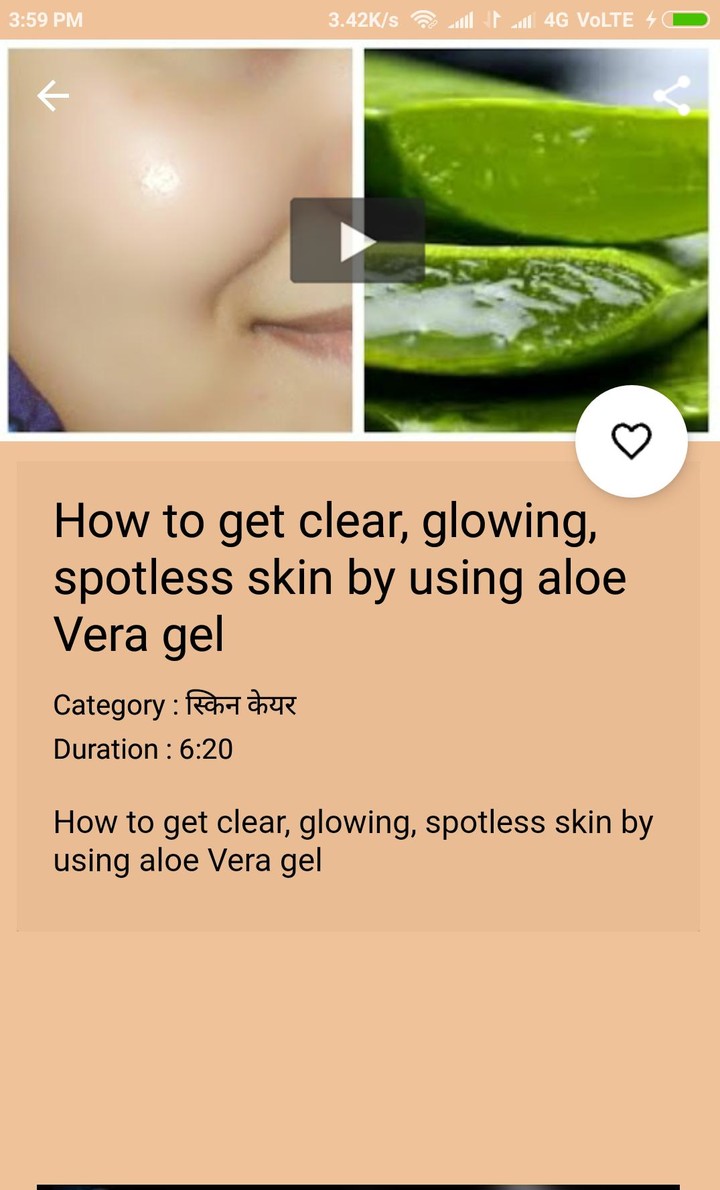This screenshot has width=720, height=1190.
Task: Tap the signal strength bars
Action: (x=455, y=19)
